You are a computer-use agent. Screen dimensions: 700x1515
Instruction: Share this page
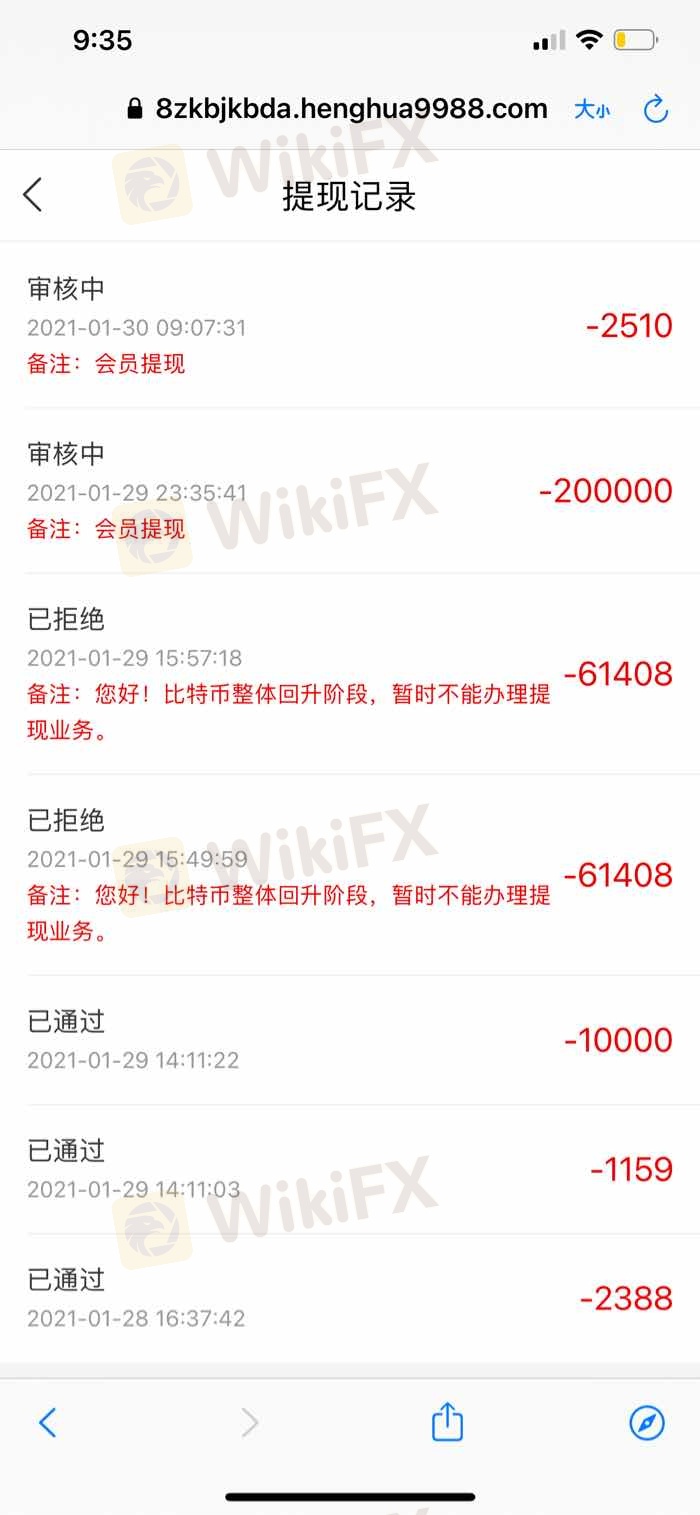tap(447, 1420)
